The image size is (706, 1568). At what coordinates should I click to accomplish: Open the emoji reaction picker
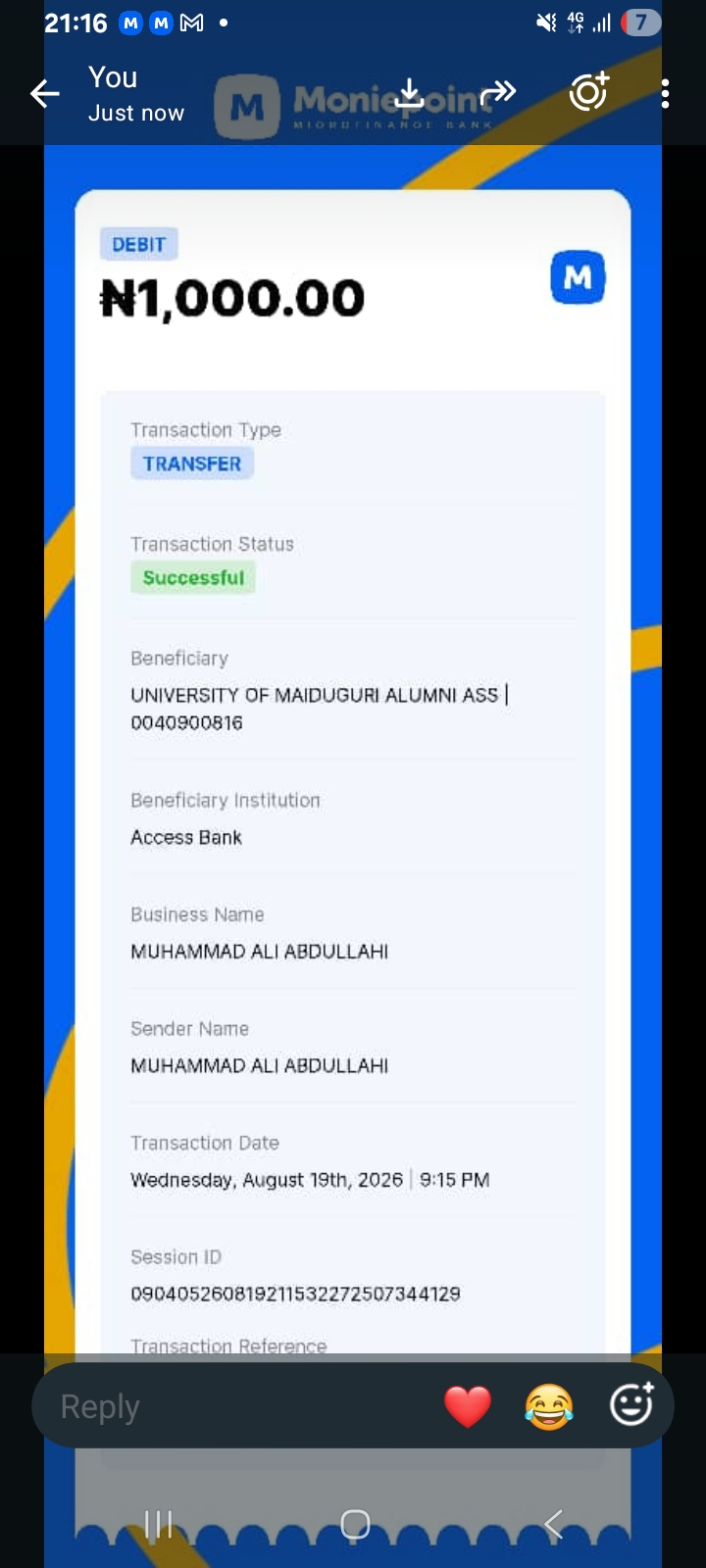click(x=631, y=1404)
